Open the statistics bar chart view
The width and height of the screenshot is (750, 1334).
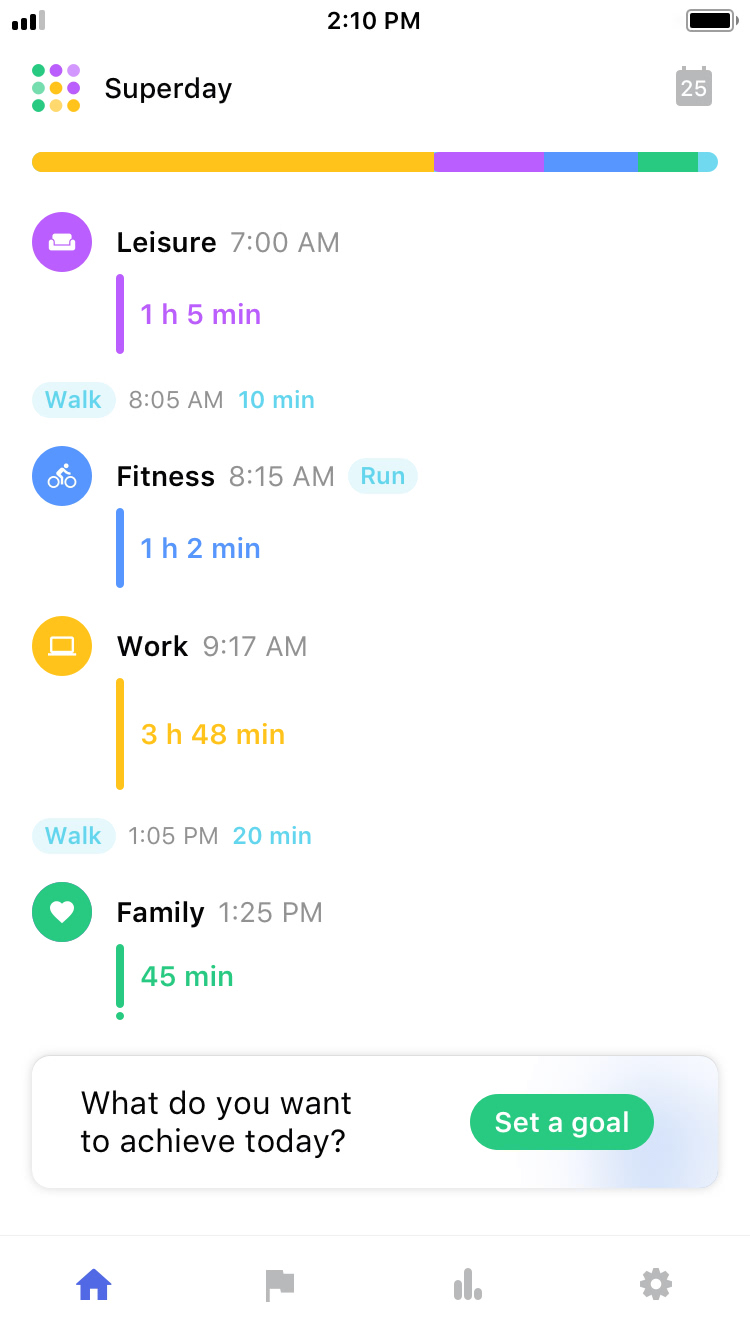coord(467,1285)
